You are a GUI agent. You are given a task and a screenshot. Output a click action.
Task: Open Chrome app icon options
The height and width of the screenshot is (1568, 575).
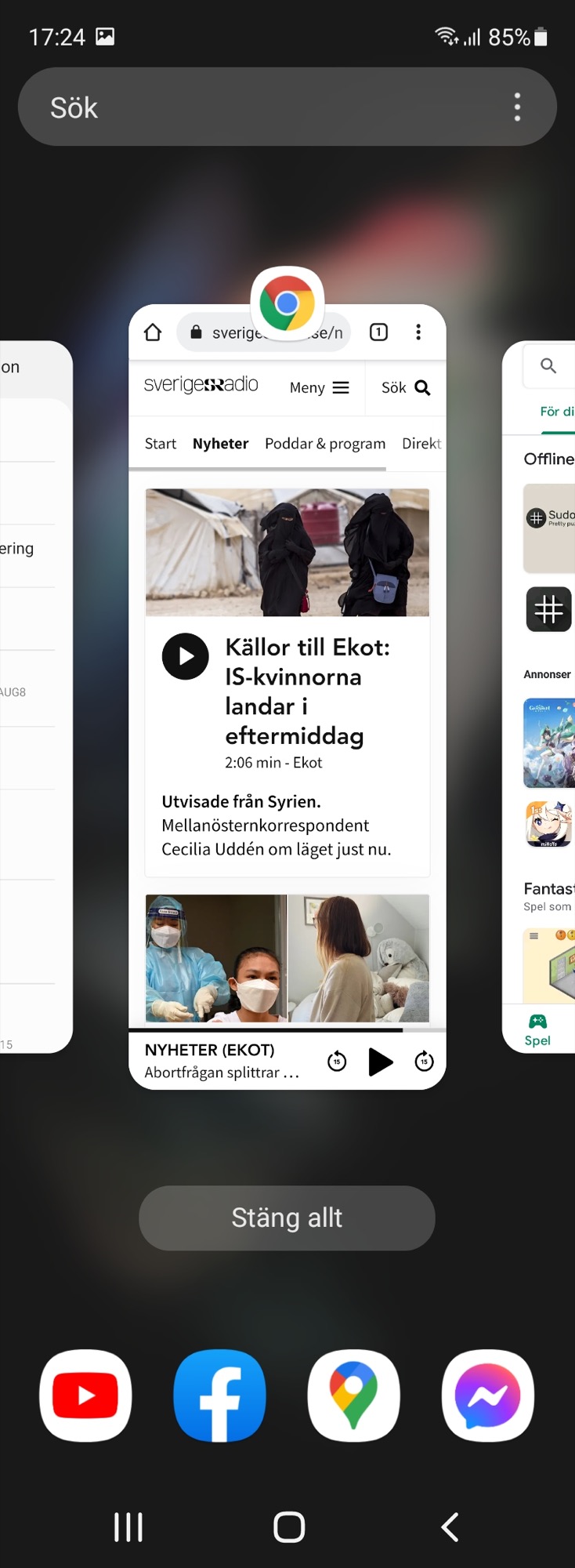(x=287, y=303)
